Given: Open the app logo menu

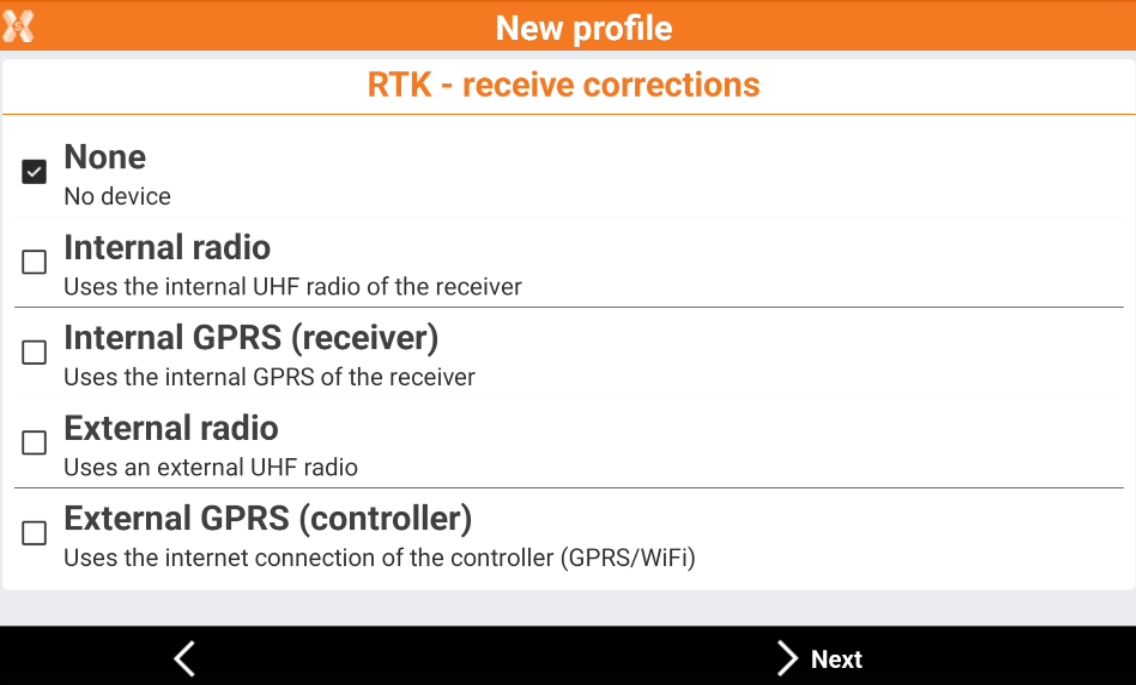Looking at the screenshot, I should click(18, 26).
